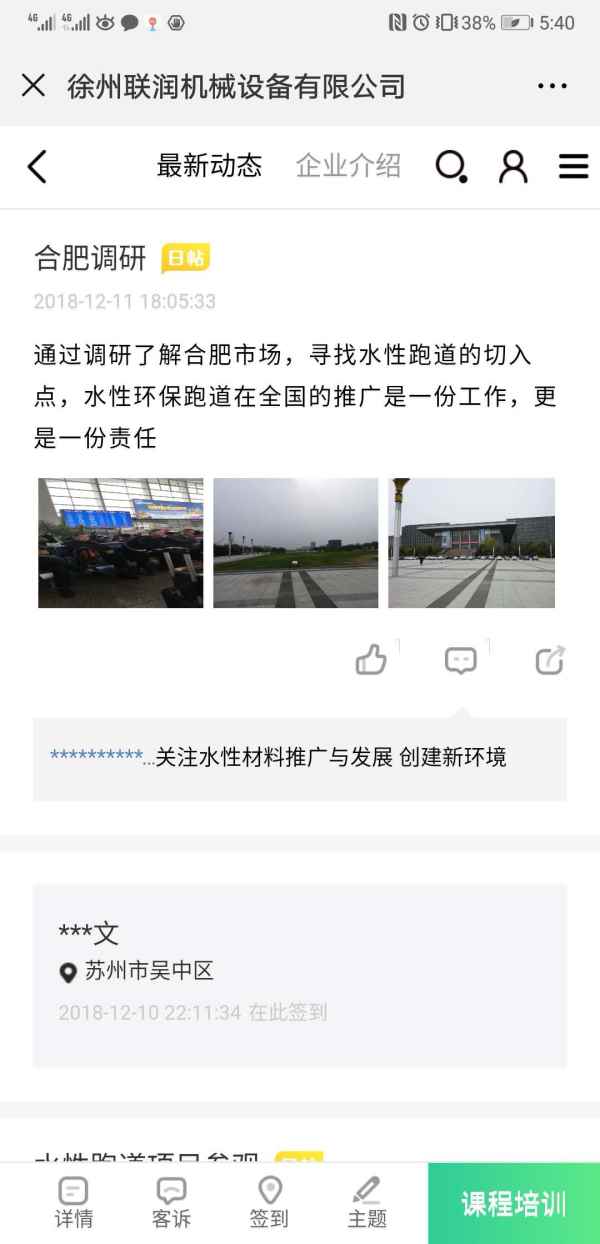View the first photo of 合肥调研 post
Viewport: 600px width, 1244px height.
tap(121, 543)
